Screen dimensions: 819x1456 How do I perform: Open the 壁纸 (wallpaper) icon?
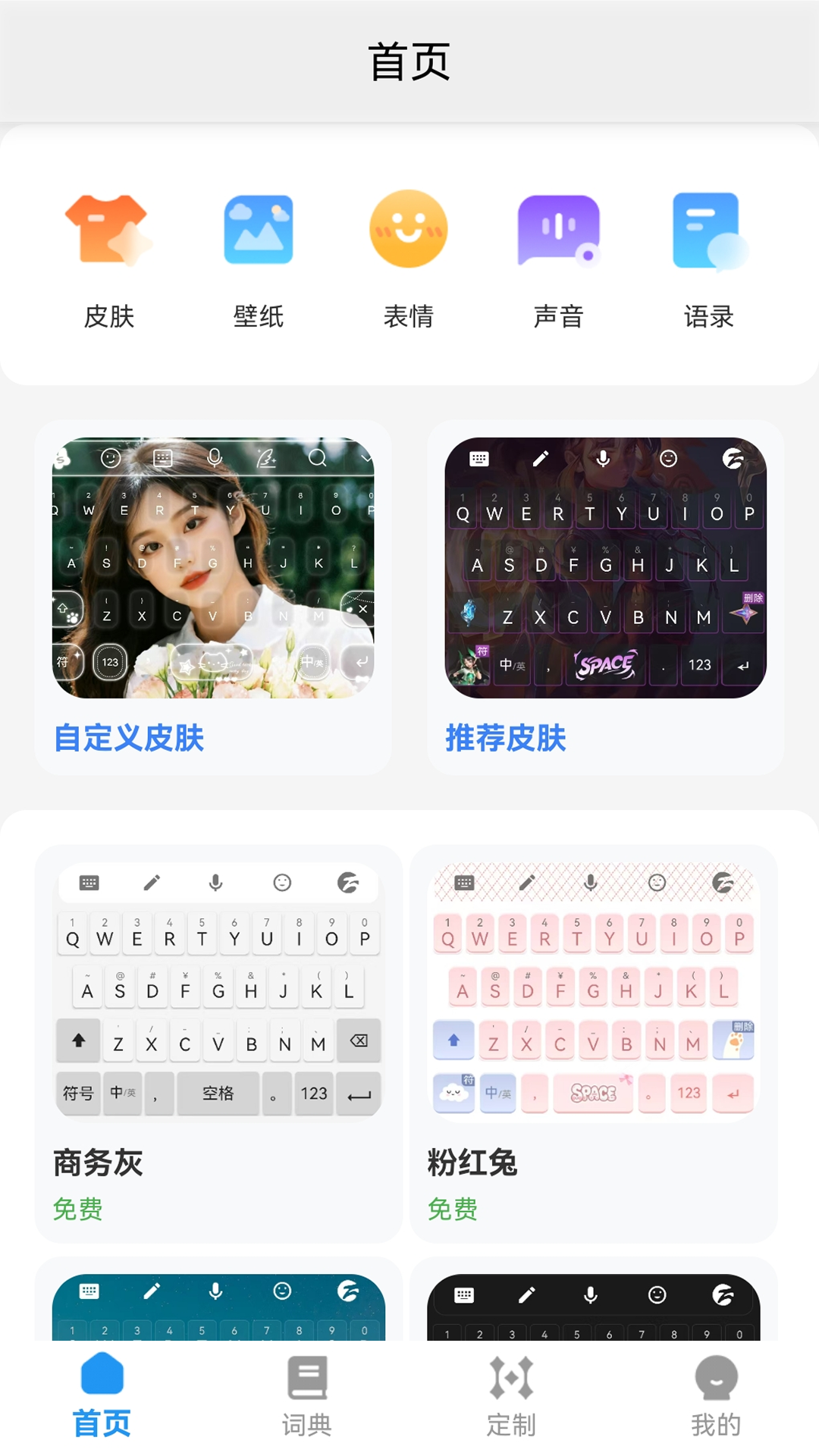[259, 228]
